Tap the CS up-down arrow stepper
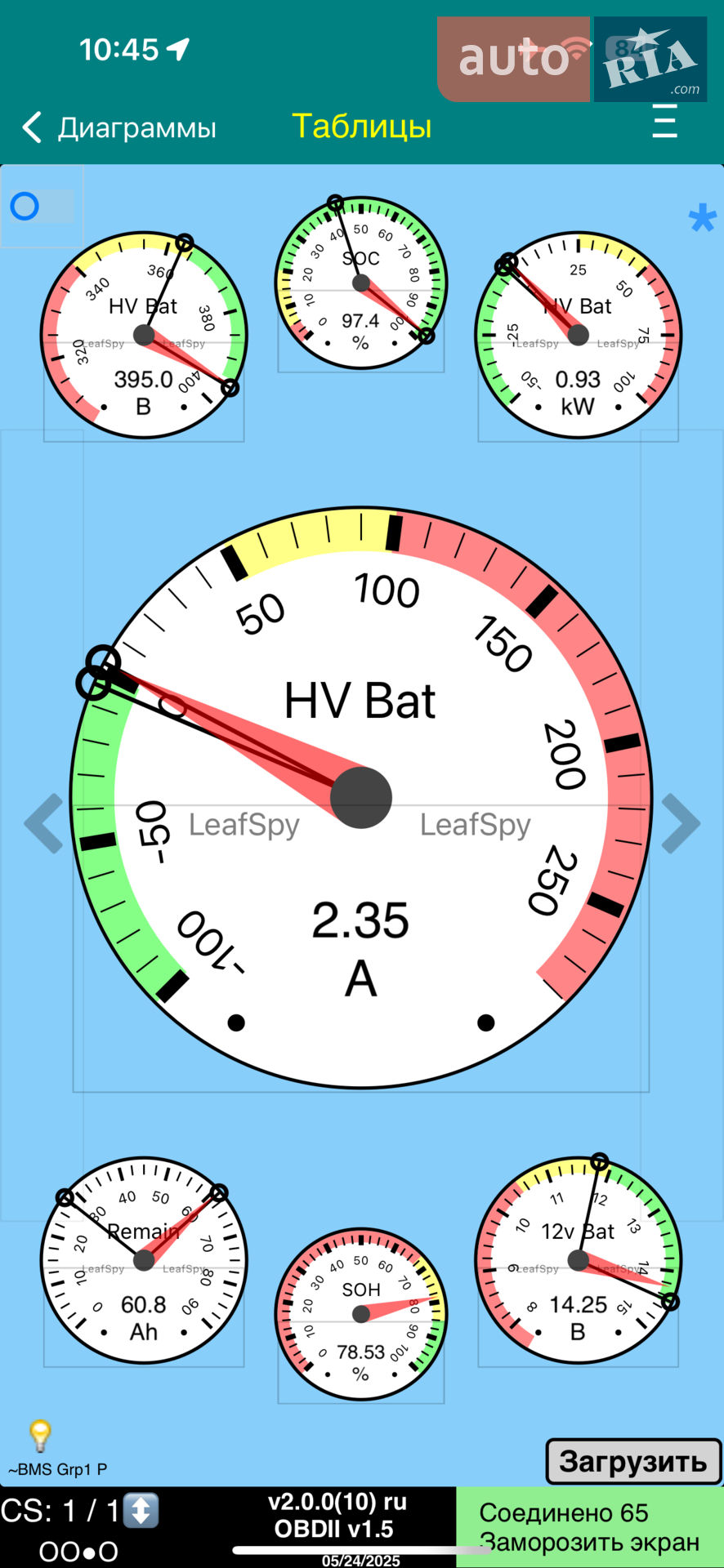This screenshot has height=1568, width=724. pyautogui.click(x=141, y=1510)
